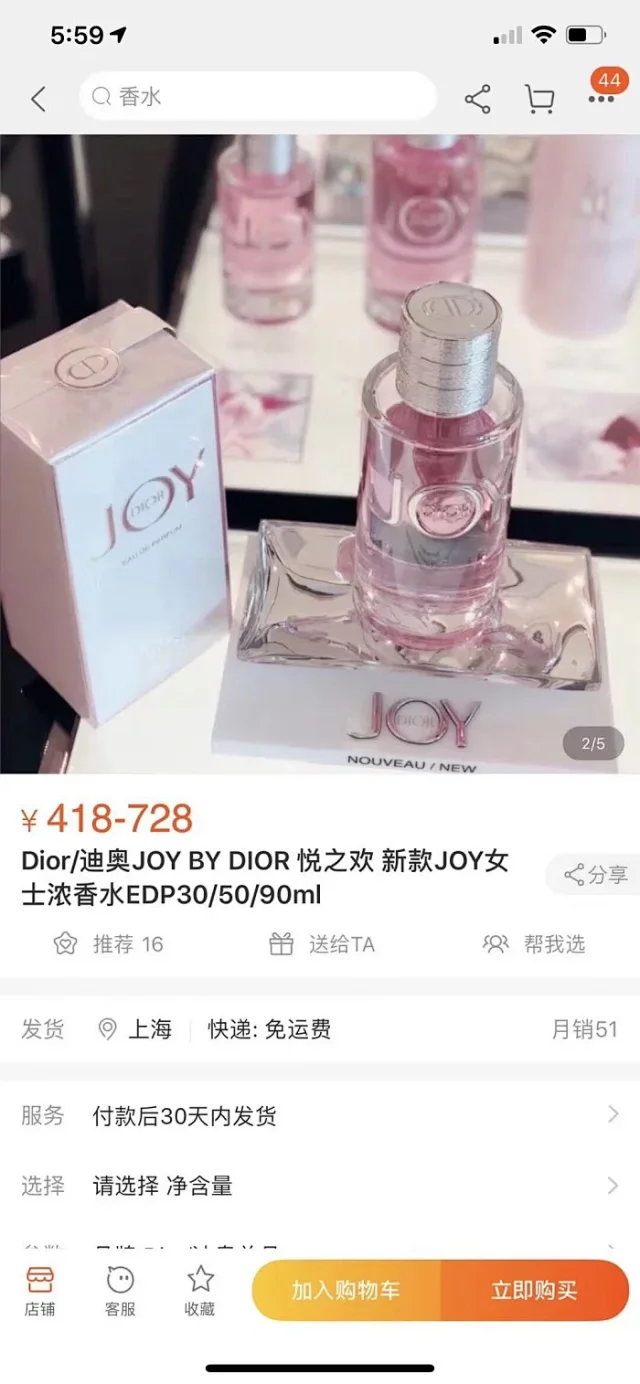Screen dimensions: 640x1384
Task: Tap 推荐 to recommend this product
Action: (x=108, y=944)
